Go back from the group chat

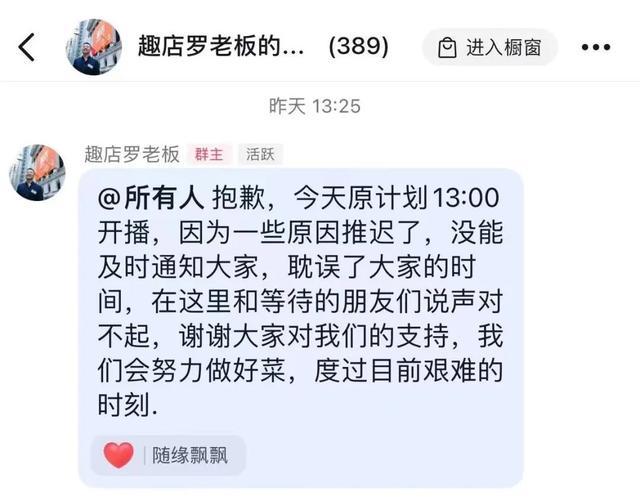(x=27, y=46)
